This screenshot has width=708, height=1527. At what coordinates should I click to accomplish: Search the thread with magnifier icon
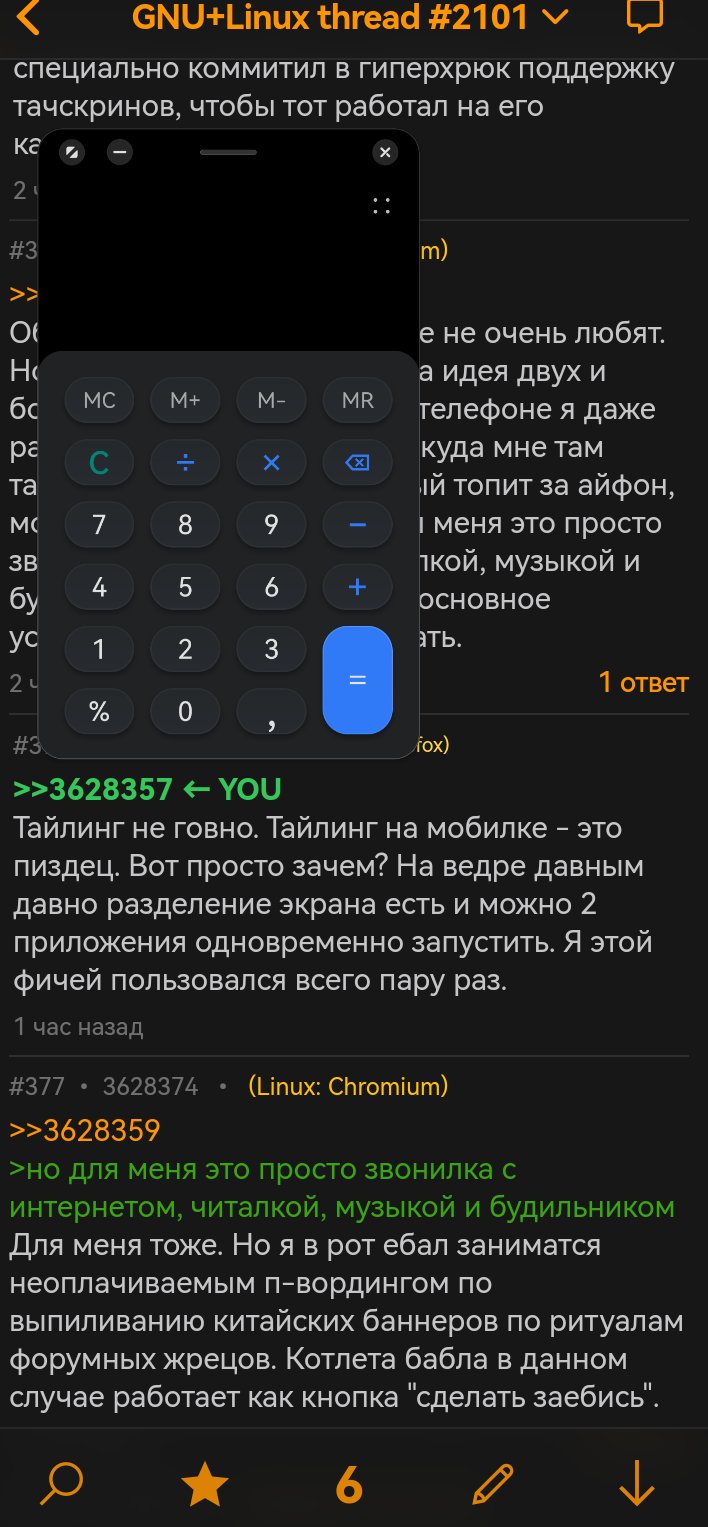(x=62, y=1483)
